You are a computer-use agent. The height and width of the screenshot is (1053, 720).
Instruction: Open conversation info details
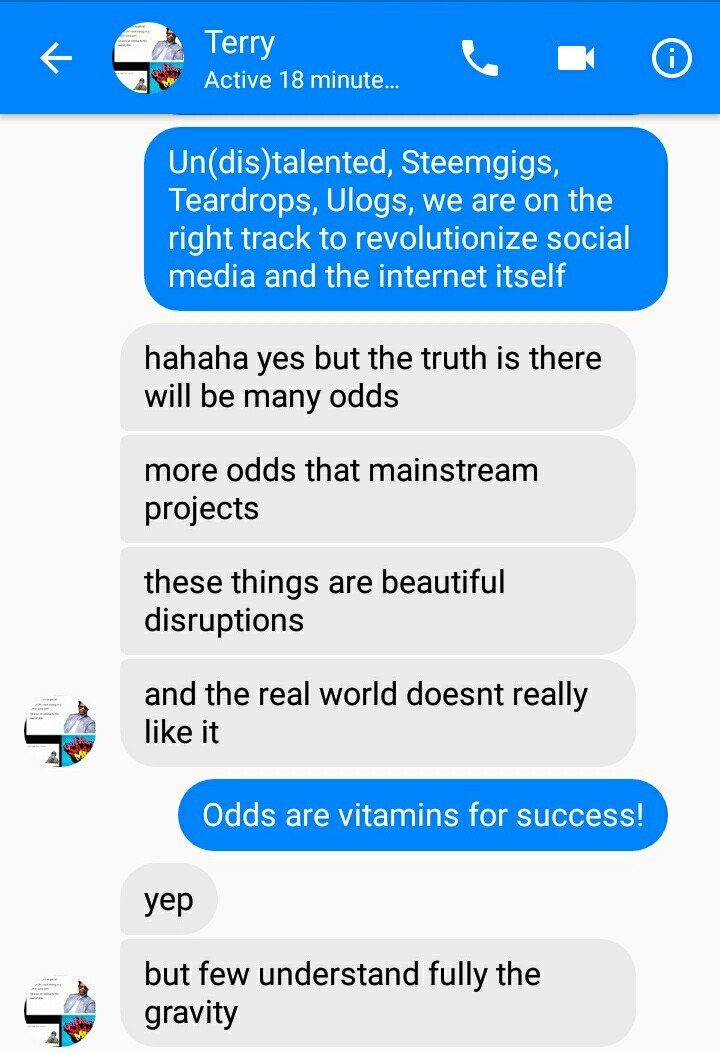click(671, 60)
